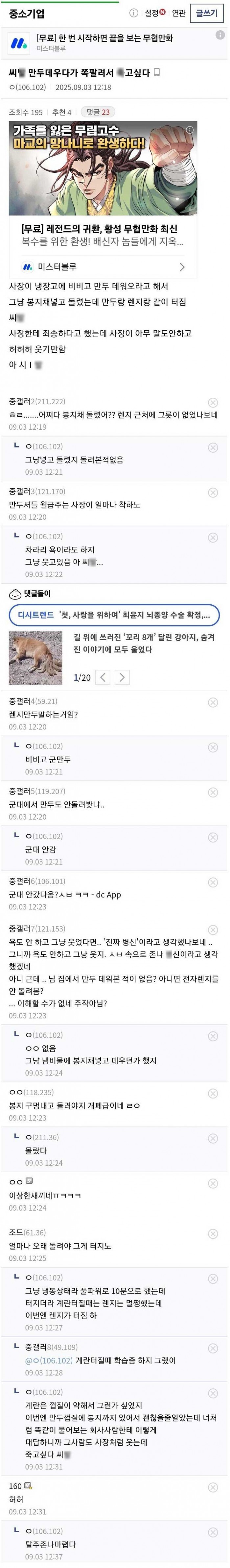
Task: Delete 허허 comment by 160
Action: (213, 1487)
